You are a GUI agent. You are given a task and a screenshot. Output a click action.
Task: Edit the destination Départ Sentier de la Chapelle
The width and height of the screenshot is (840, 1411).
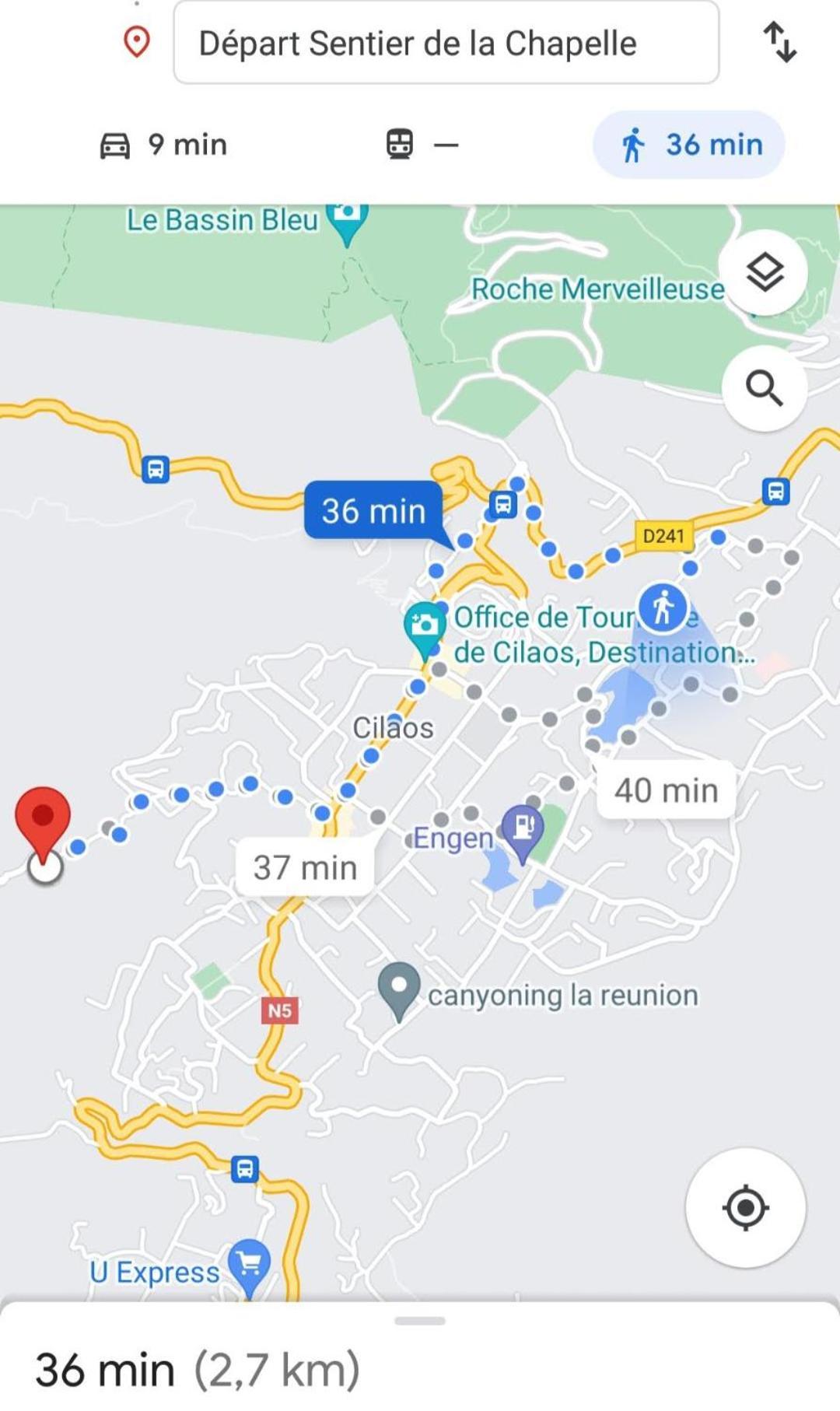tap(446, 44)
